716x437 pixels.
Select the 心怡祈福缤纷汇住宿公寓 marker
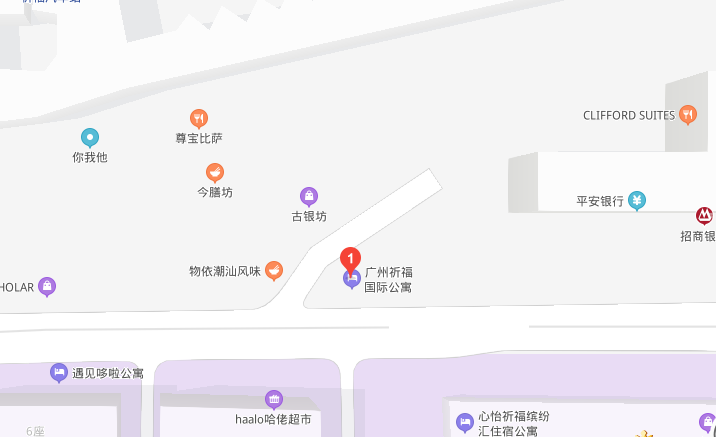pyautogui.click(x=465, y=422)
